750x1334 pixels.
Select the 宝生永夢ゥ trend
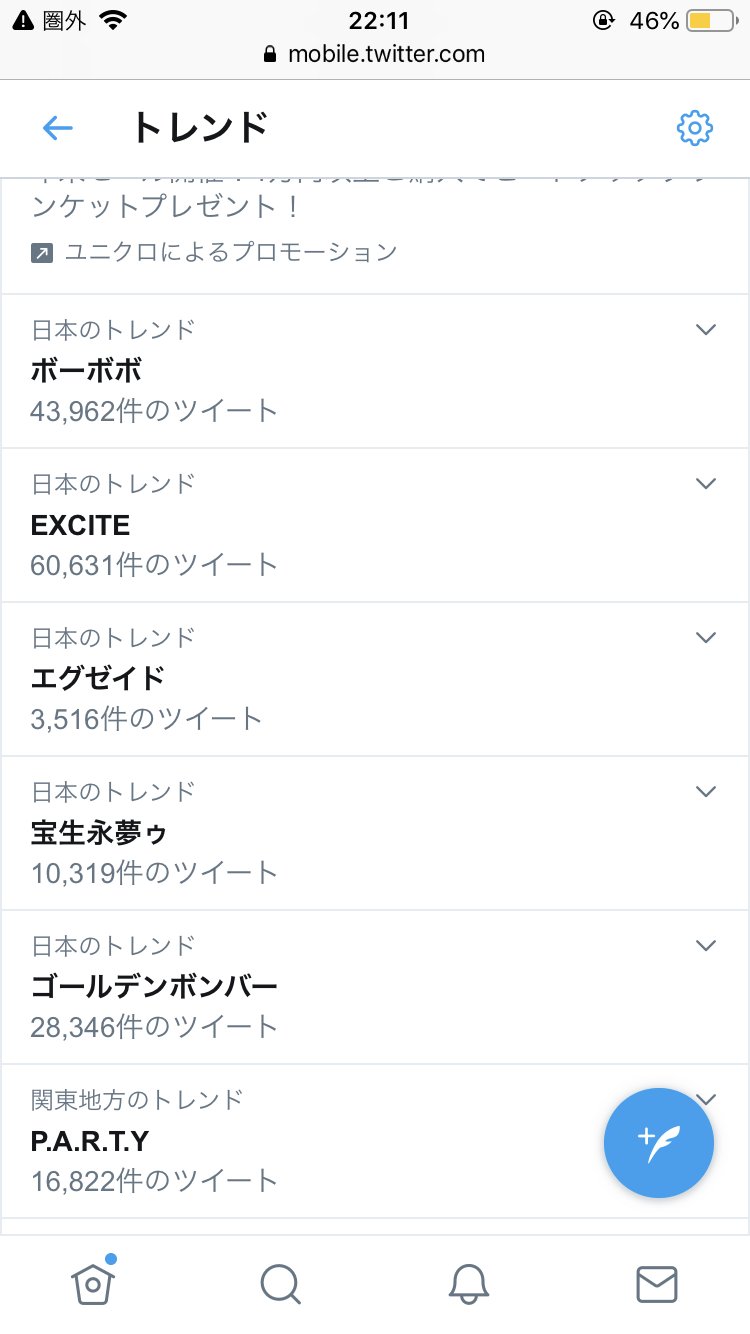click(x=99, y=832)
